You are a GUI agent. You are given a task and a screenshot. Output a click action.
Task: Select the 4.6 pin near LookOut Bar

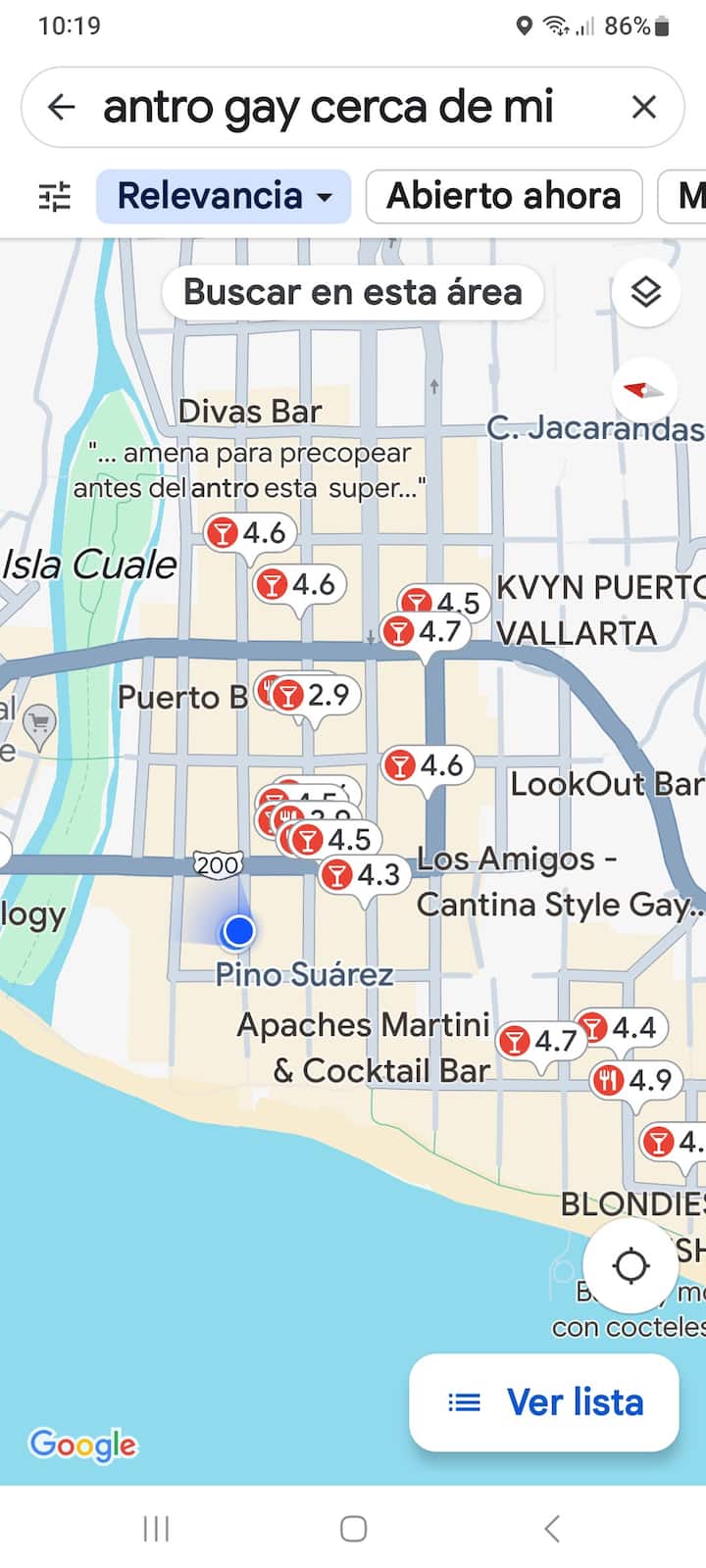(426, 765)
